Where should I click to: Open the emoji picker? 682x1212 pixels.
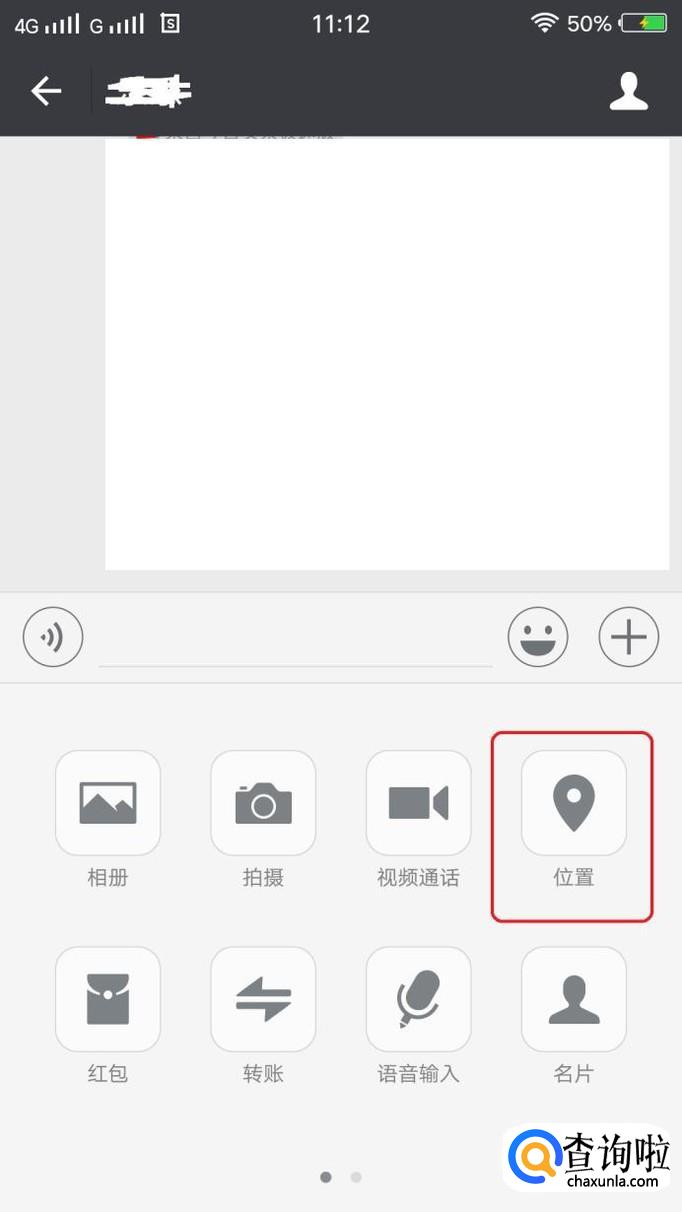click(538, 636)
